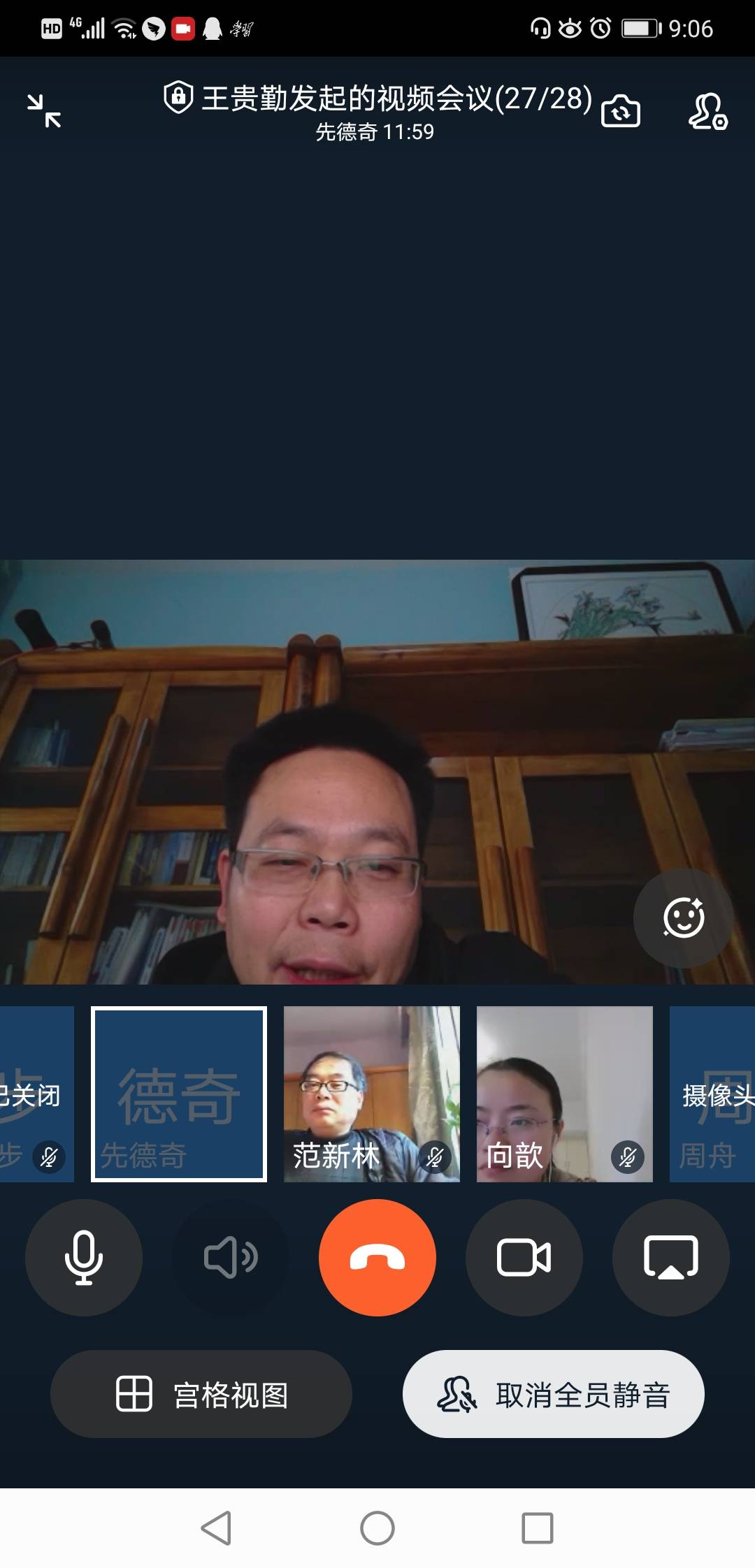Image resolution: width=755 pixels, height=1568 pixels.
Task: Tap 取消全员静音 to unmute everyone
Action: tap(554, 1394)
